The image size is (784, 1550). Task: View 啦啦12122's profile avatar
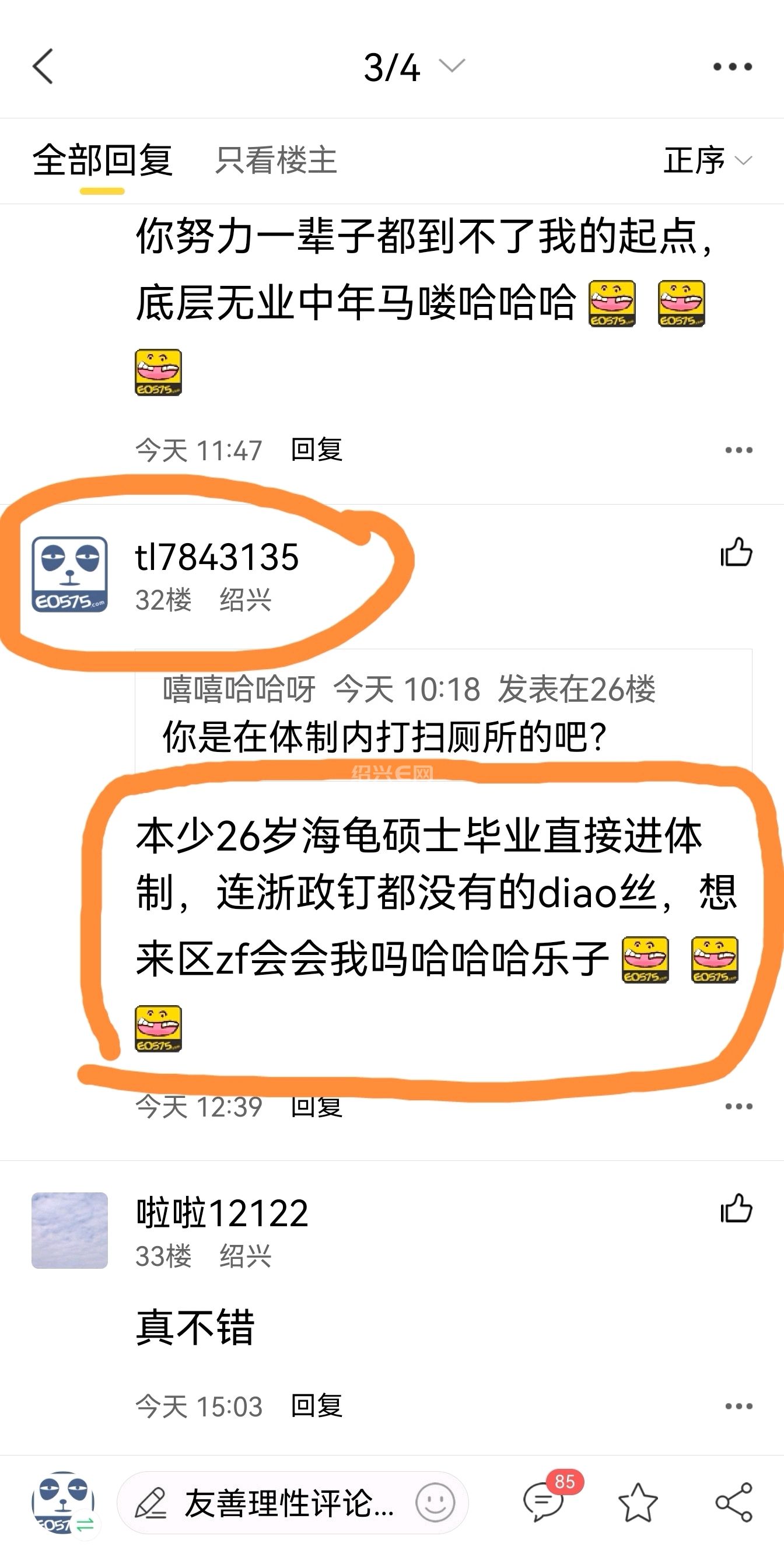pos(70,1230)
